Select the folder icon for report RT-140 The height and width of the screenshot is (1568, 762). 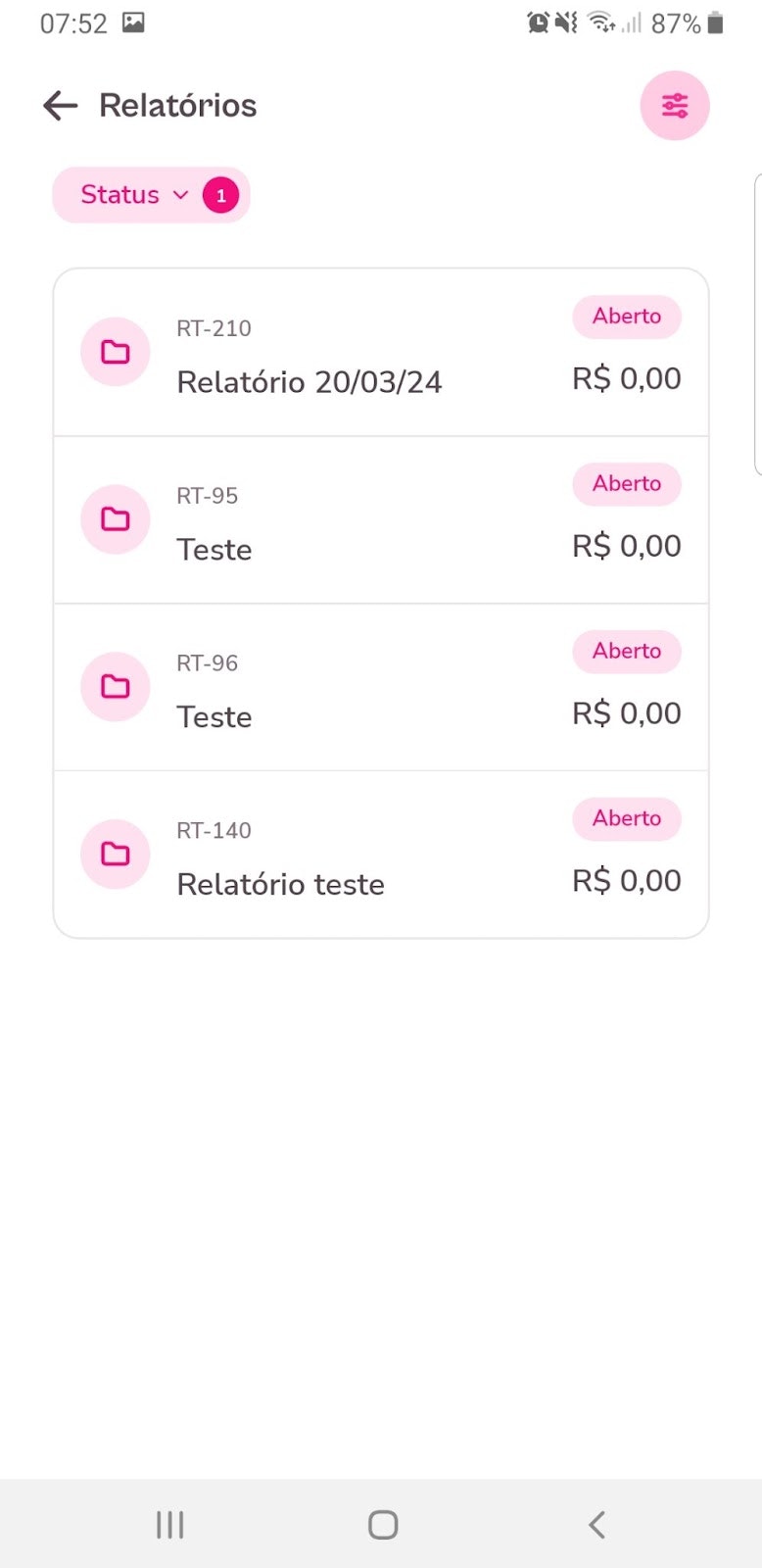pos(115,854)
